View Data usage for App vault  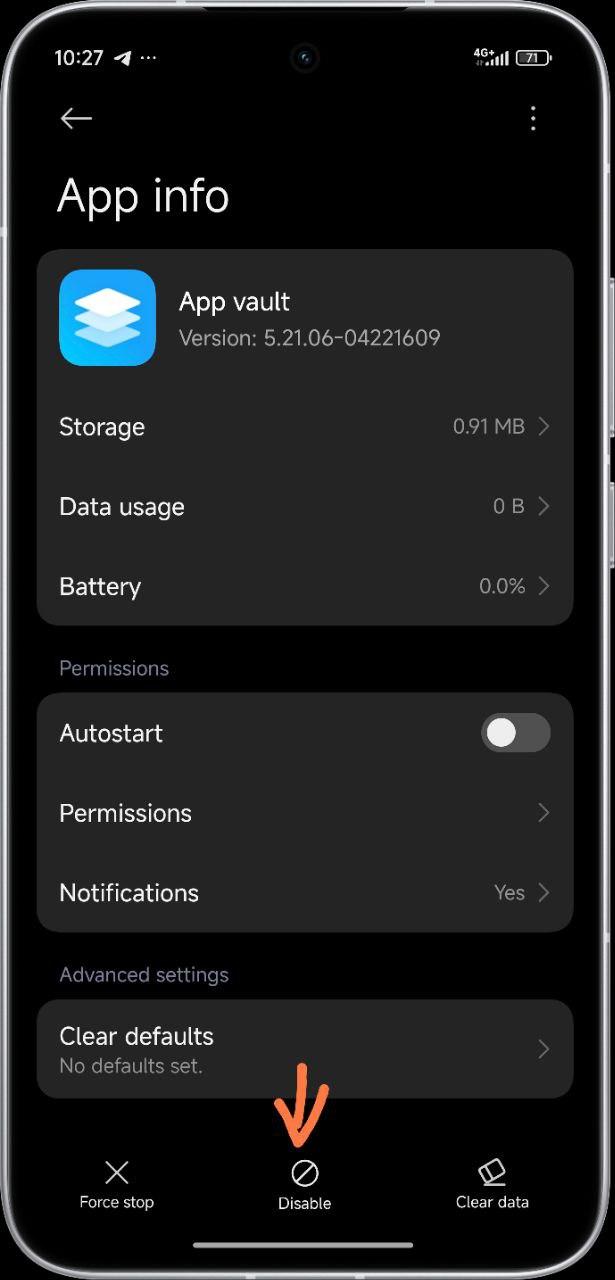pyautogui.click(x=305, y=507)
